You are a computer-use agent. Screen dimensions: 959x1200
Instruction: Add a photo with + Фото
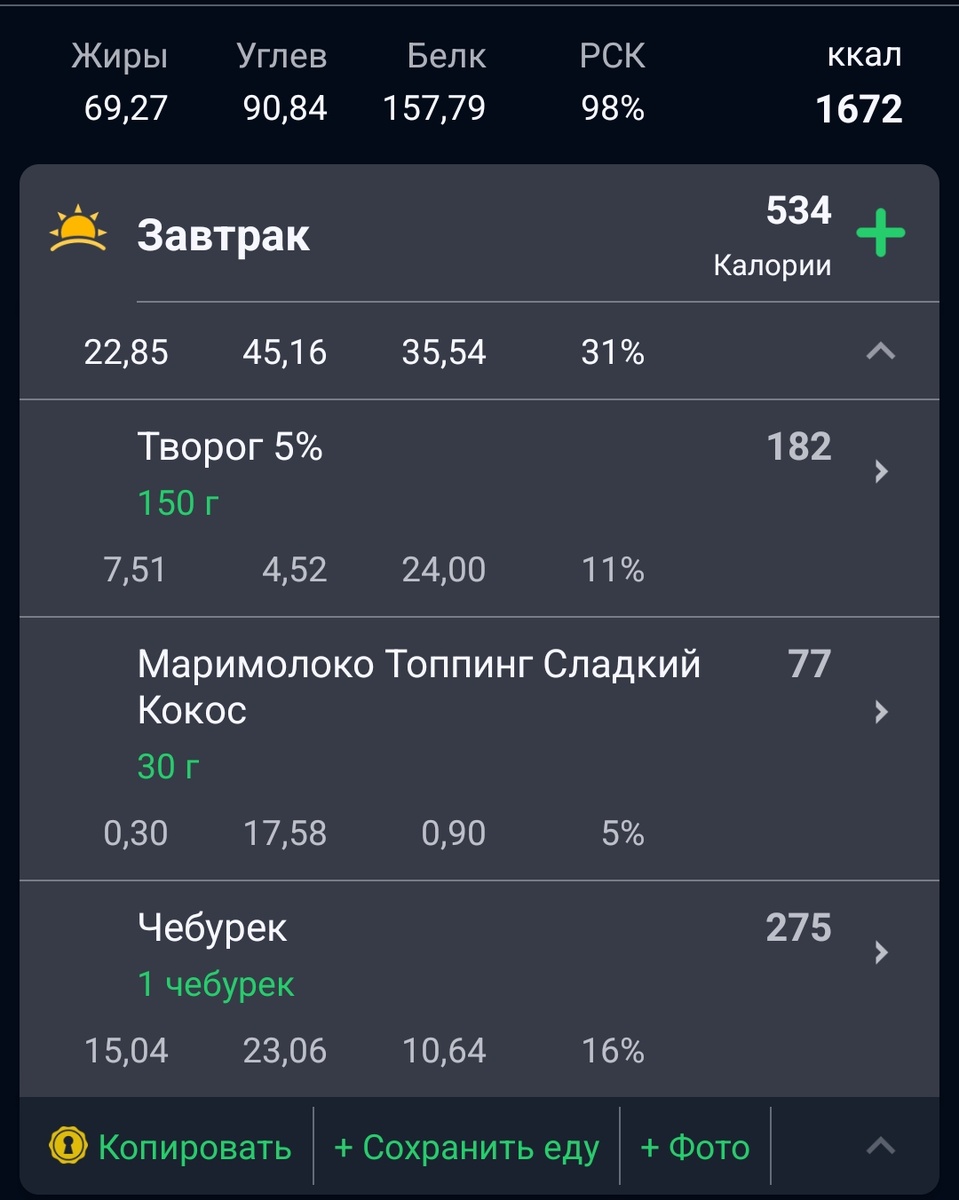[x=695, y=1147]
